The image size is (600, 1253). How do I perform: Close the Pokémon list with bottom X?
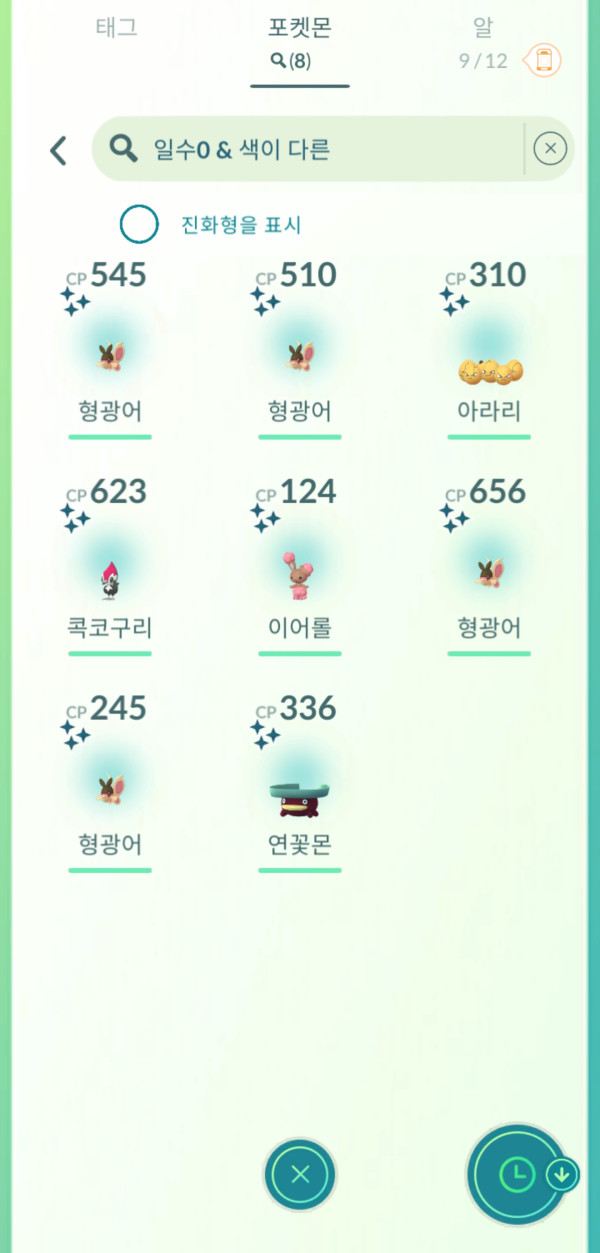300,1175
